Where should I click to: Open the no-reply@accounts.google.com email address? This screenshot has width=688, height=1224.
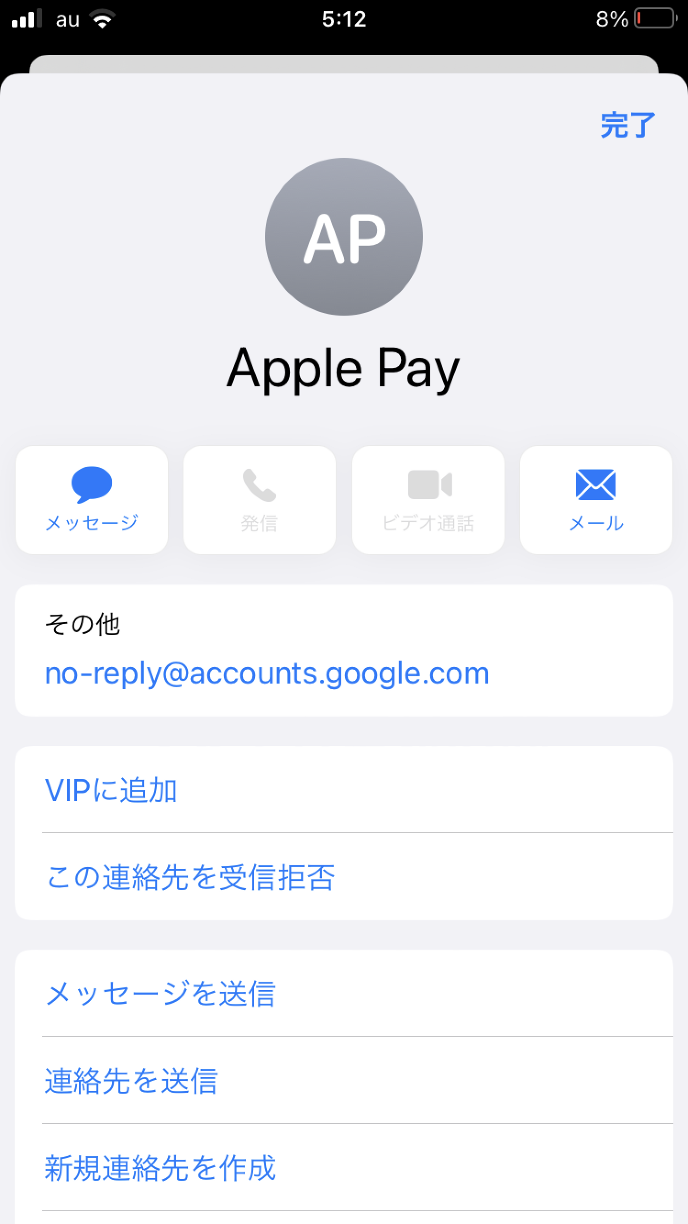coord(267,673)
